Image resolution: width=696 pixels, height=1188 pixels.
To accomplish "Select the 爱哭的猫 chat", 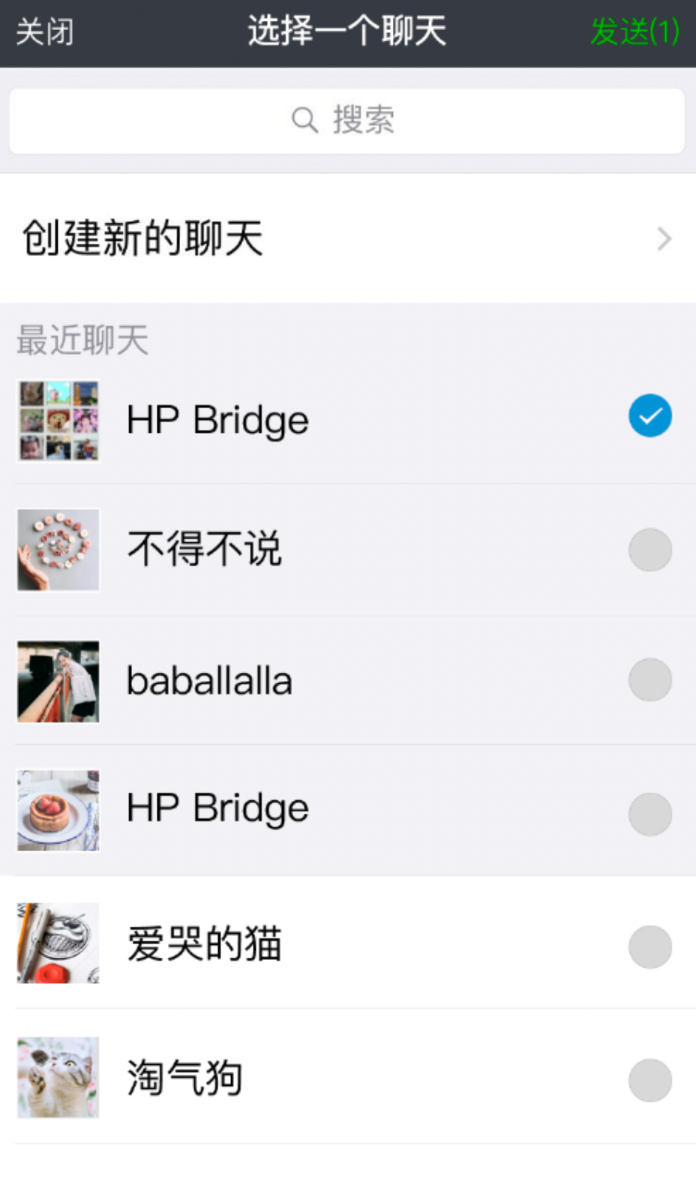I will click(650, 946).
